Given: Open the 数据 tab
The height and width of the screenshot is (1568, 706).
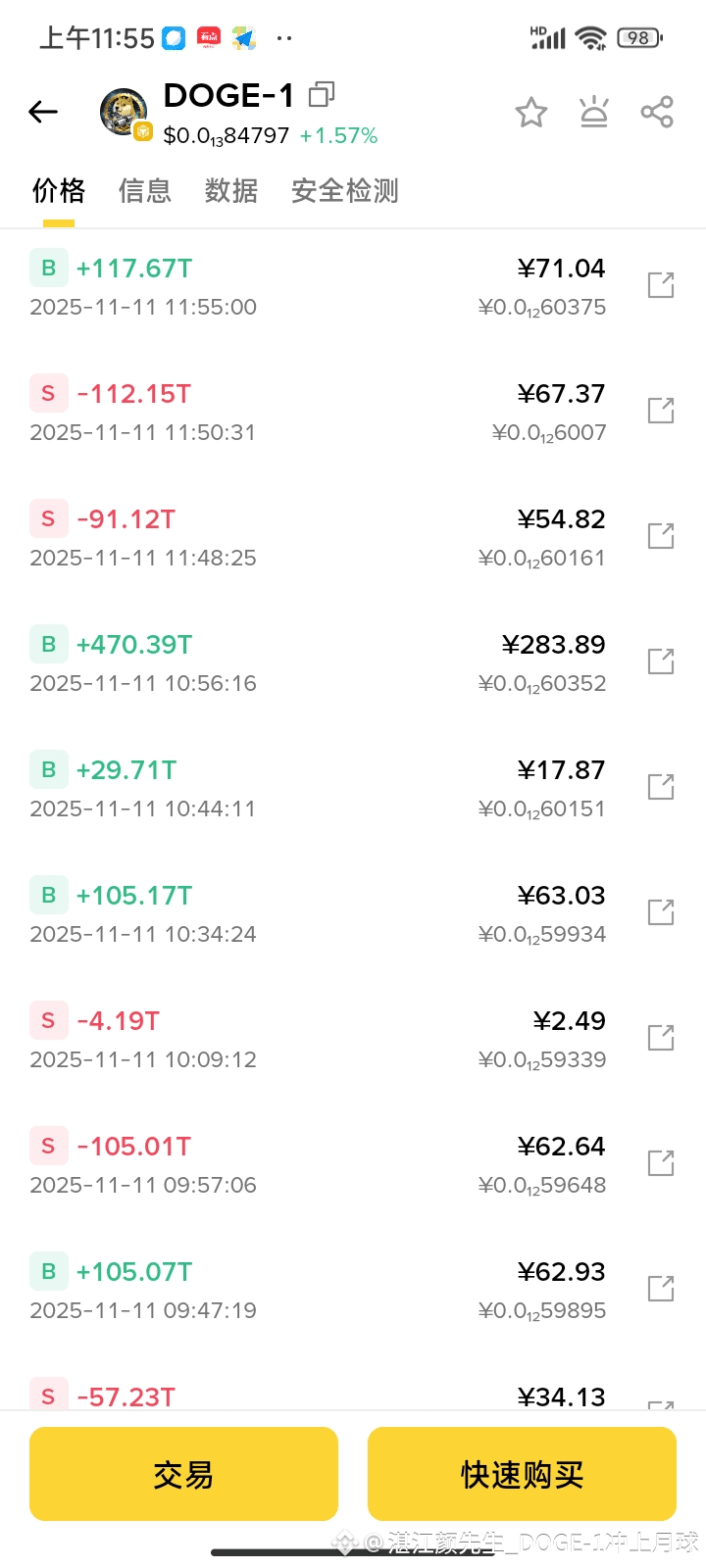Looking at the screenshot, I should [231, 191].
